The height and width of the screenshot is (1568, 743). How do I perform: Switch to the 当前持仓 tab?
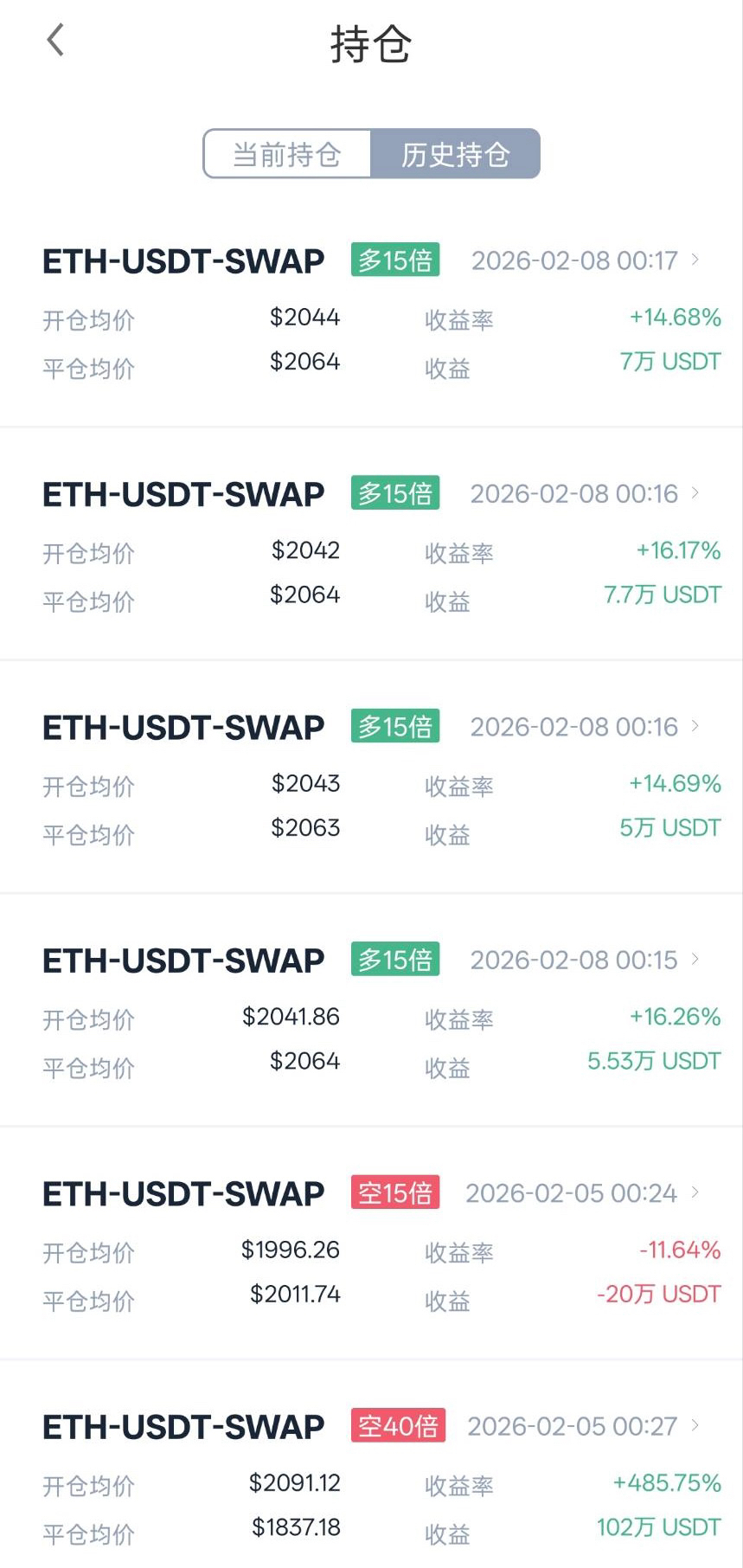pos(287,155)
